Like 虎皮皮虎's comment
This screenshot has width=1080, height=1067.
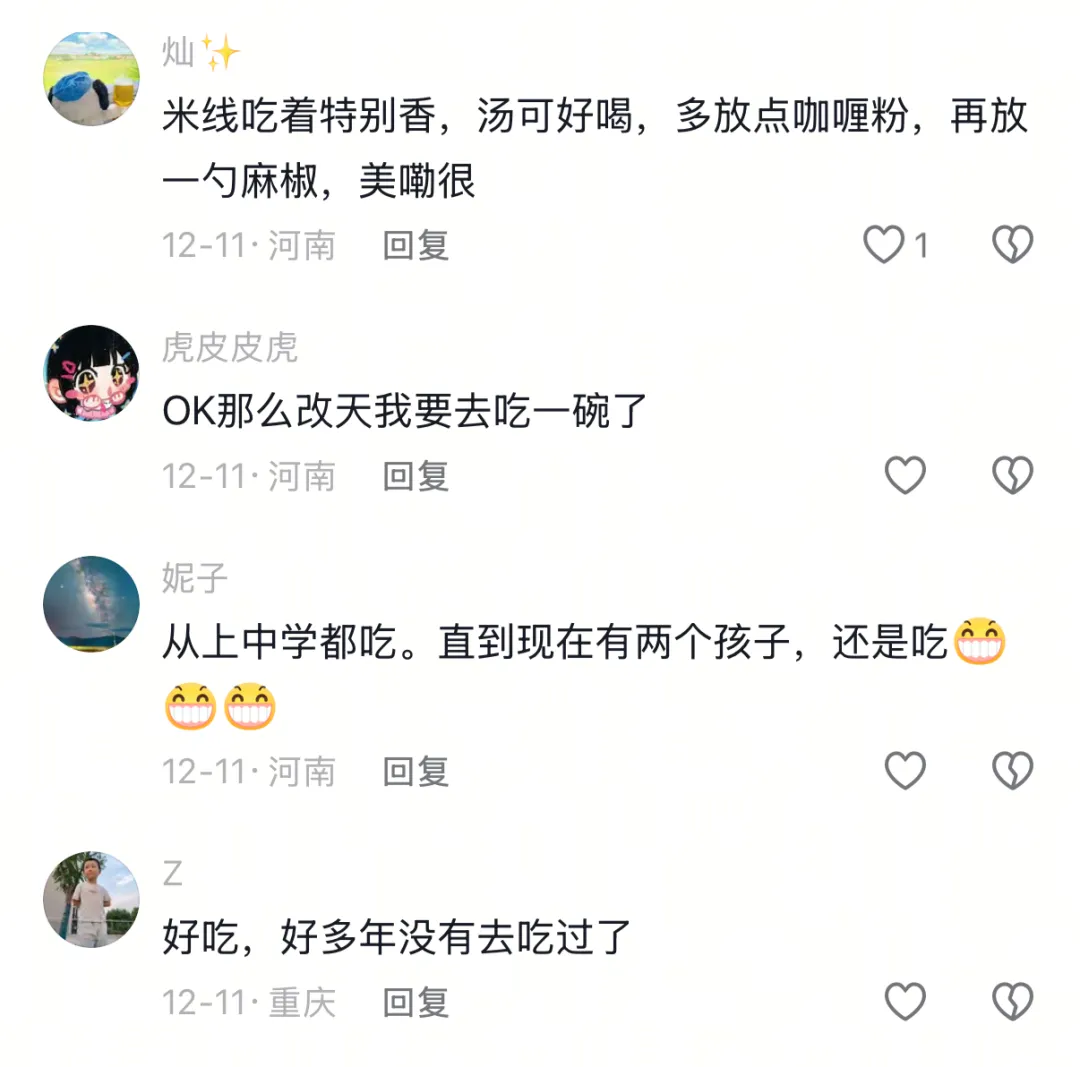pyautogui.click(x=906, y=476)
